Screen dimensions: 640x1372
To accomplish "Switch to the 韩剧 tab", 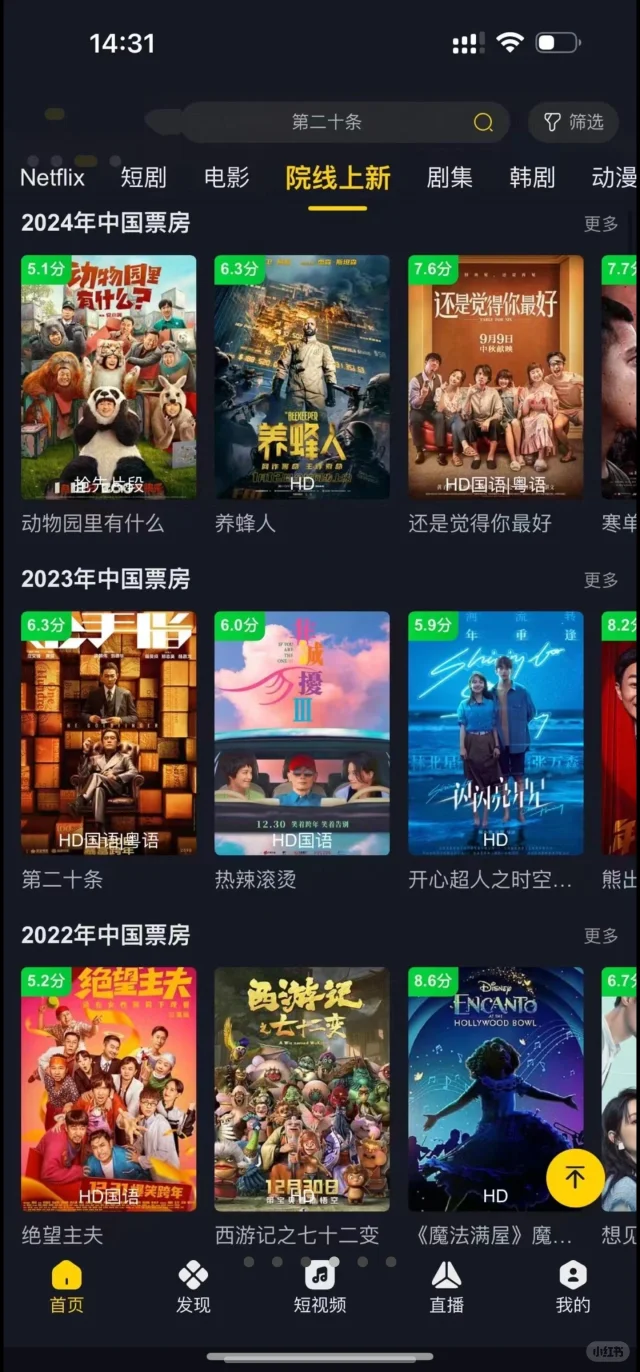I will coord(532,178).
